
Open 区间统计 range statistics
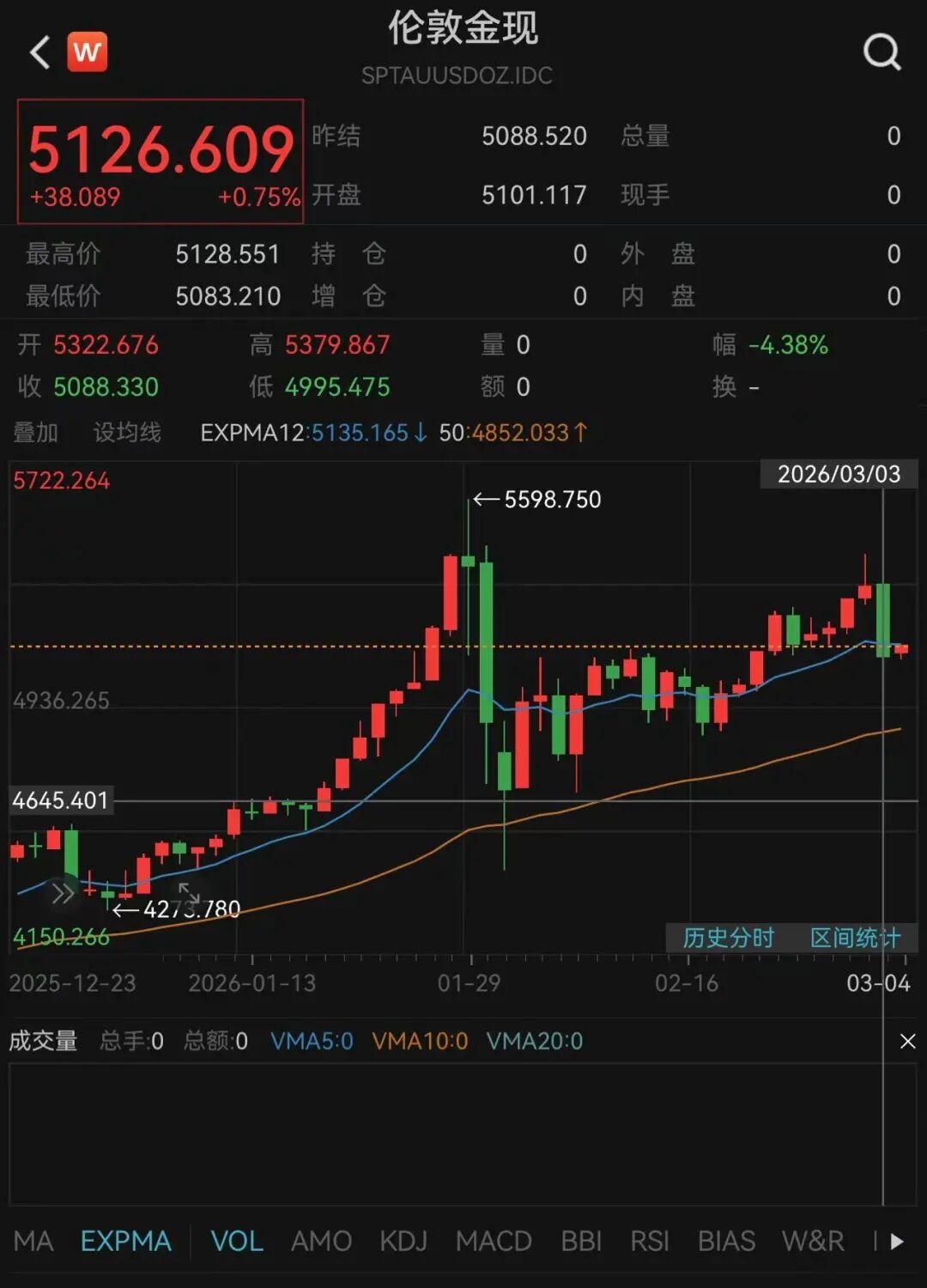(855, 938)
